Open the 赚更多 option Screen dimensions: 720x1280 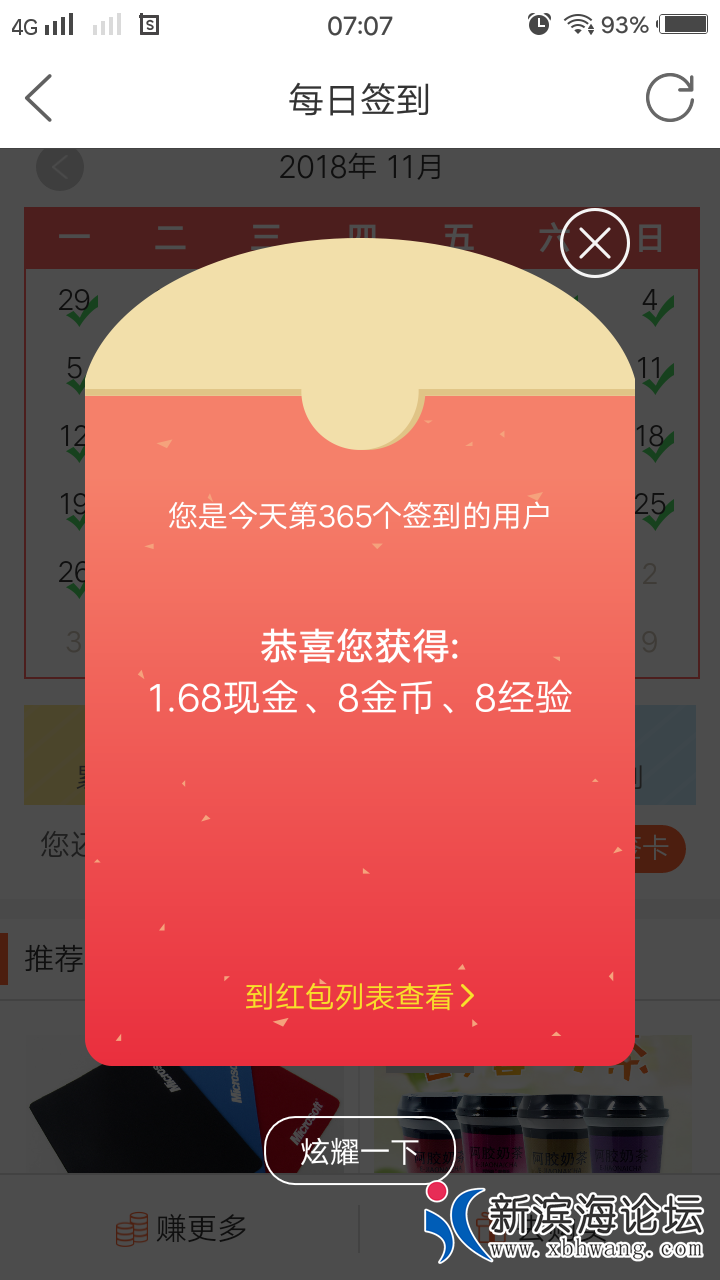[x=181, y=1228]
